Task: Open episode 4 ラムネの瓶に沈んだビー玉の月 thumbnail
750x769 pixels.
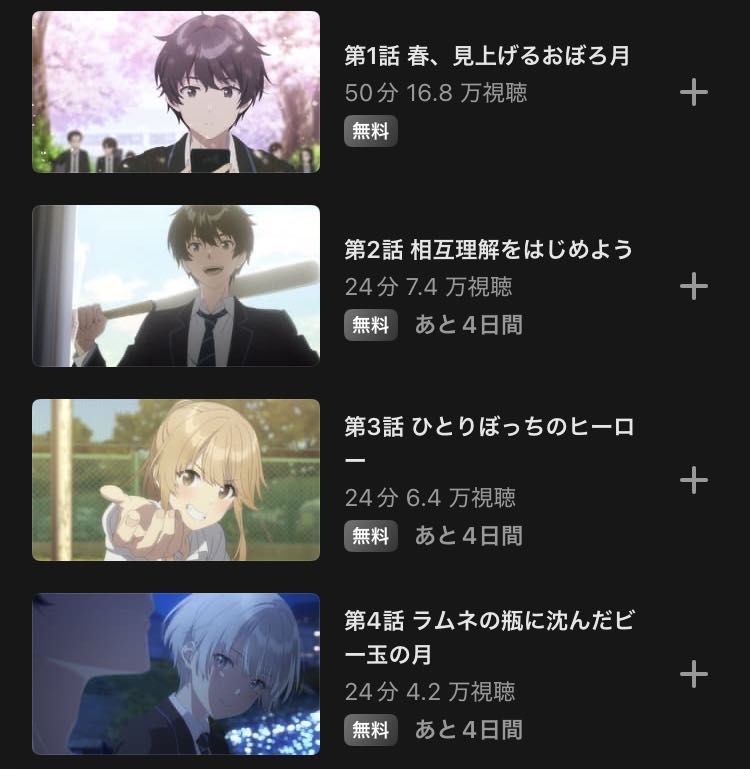Action: pyautogui.click(x=176, y=674)
